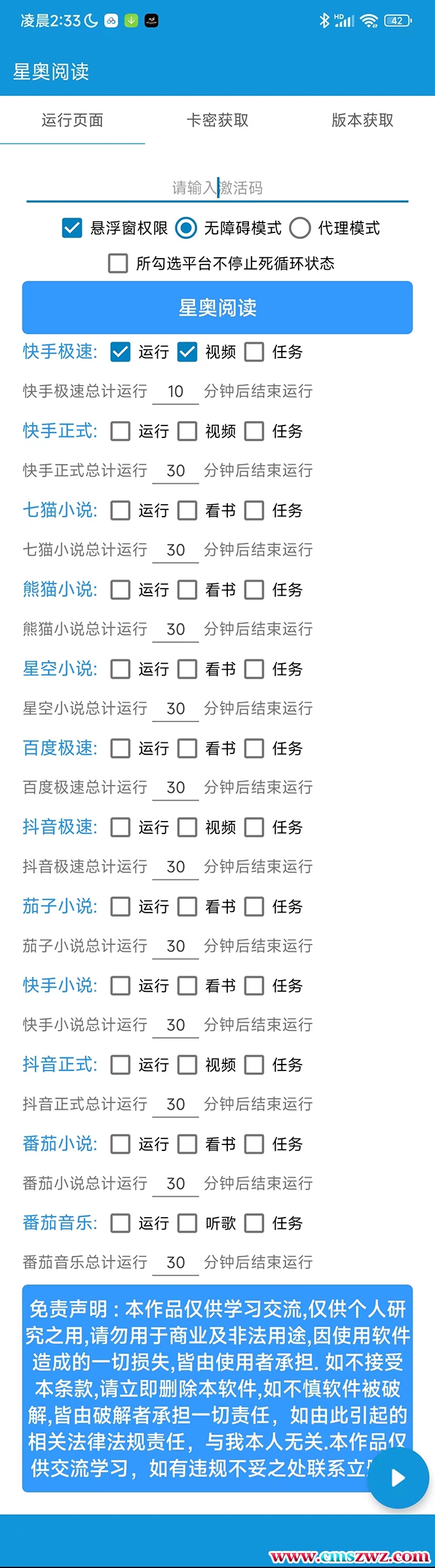The image size is (435, 1568).
Task: Enable 所勾选平台不停止死循环状态 checkbox
Action: click(x=118, y=263)
